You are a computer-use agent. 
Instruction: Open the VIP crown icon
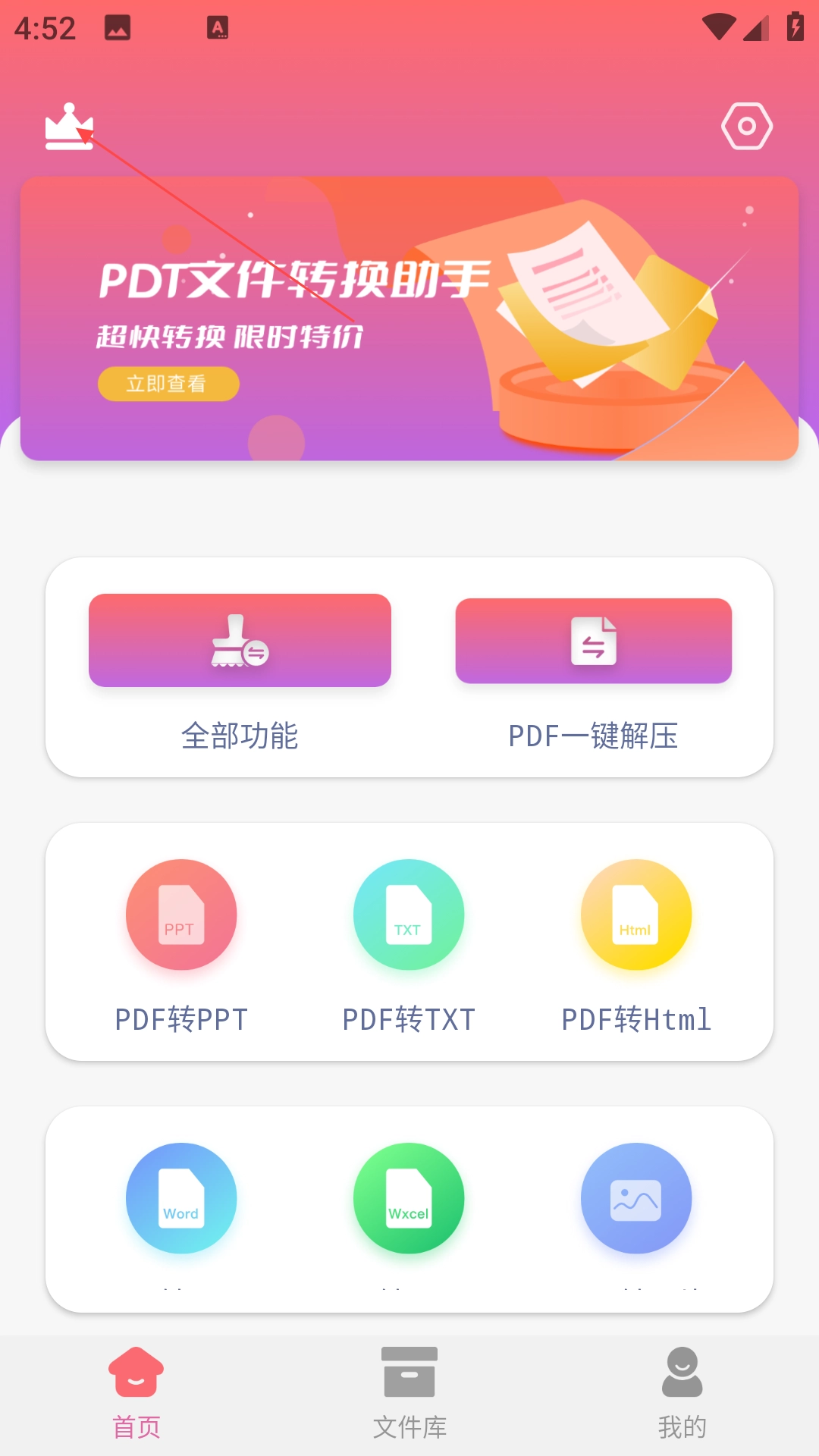(69, 127)
